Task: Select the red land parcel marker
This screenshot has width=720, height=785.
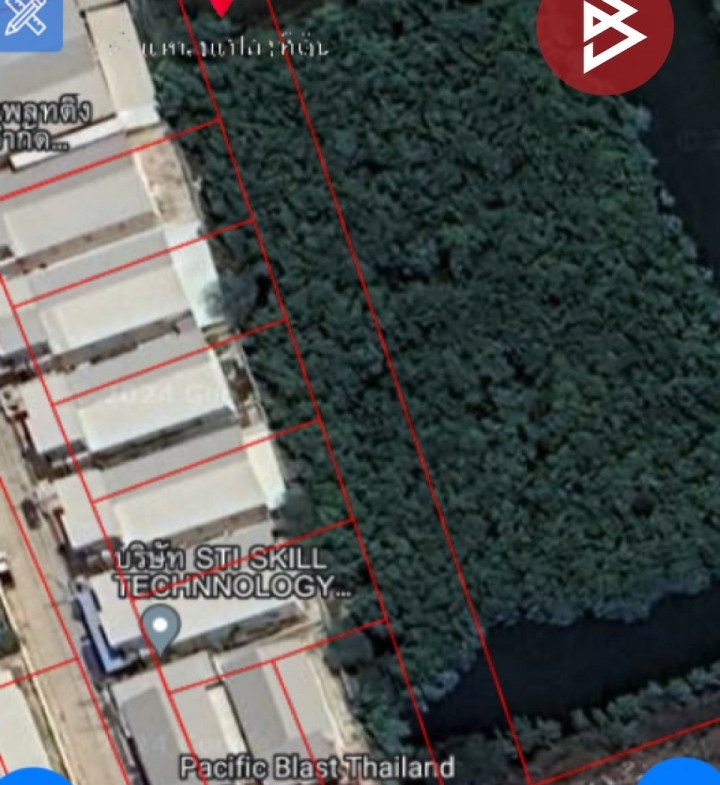Action: [220, 7]
